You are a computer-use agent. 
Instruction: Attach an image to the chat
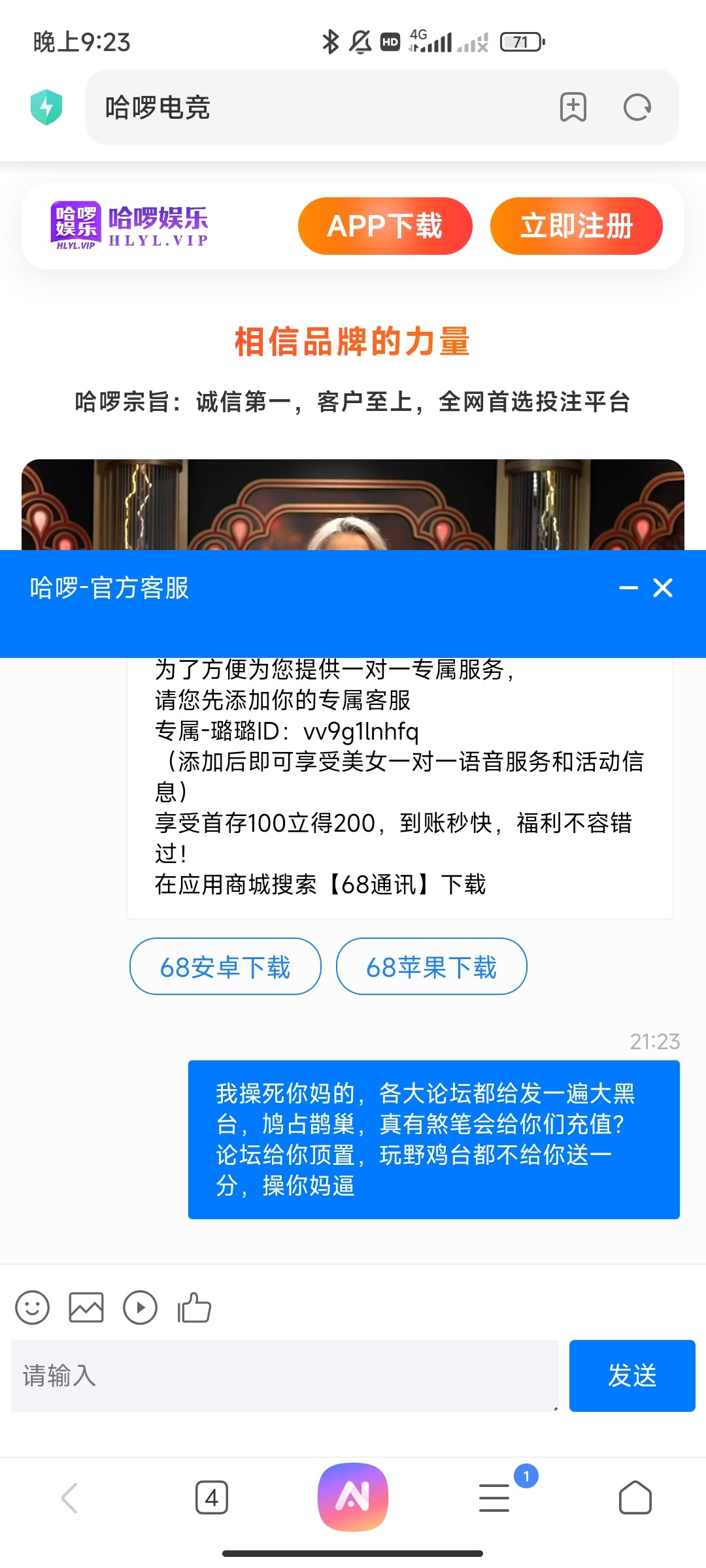click(86, 1308)
